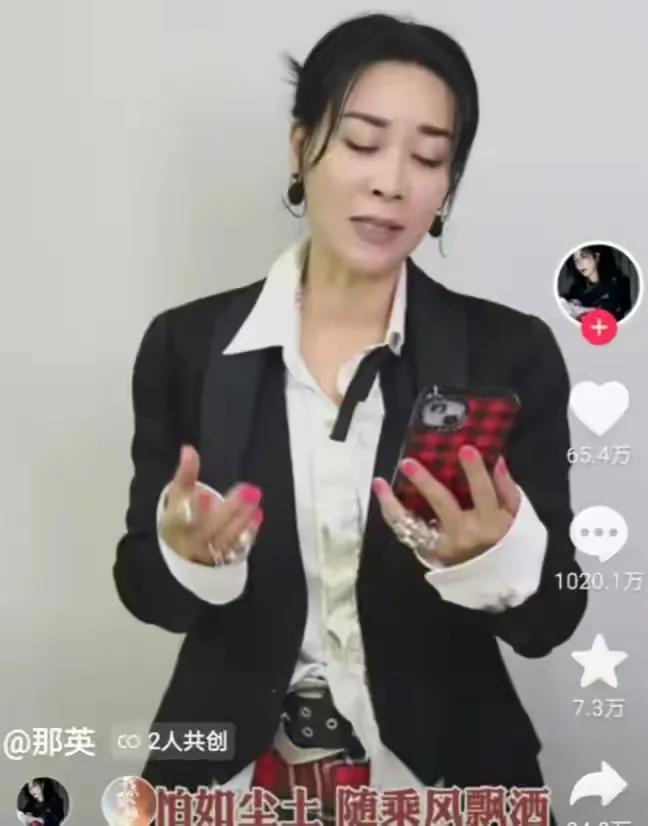Image resolution: width=648 pixels, height=826 pixels.
Task: Follow the creator with the red plus button
Action: (599, 328)
